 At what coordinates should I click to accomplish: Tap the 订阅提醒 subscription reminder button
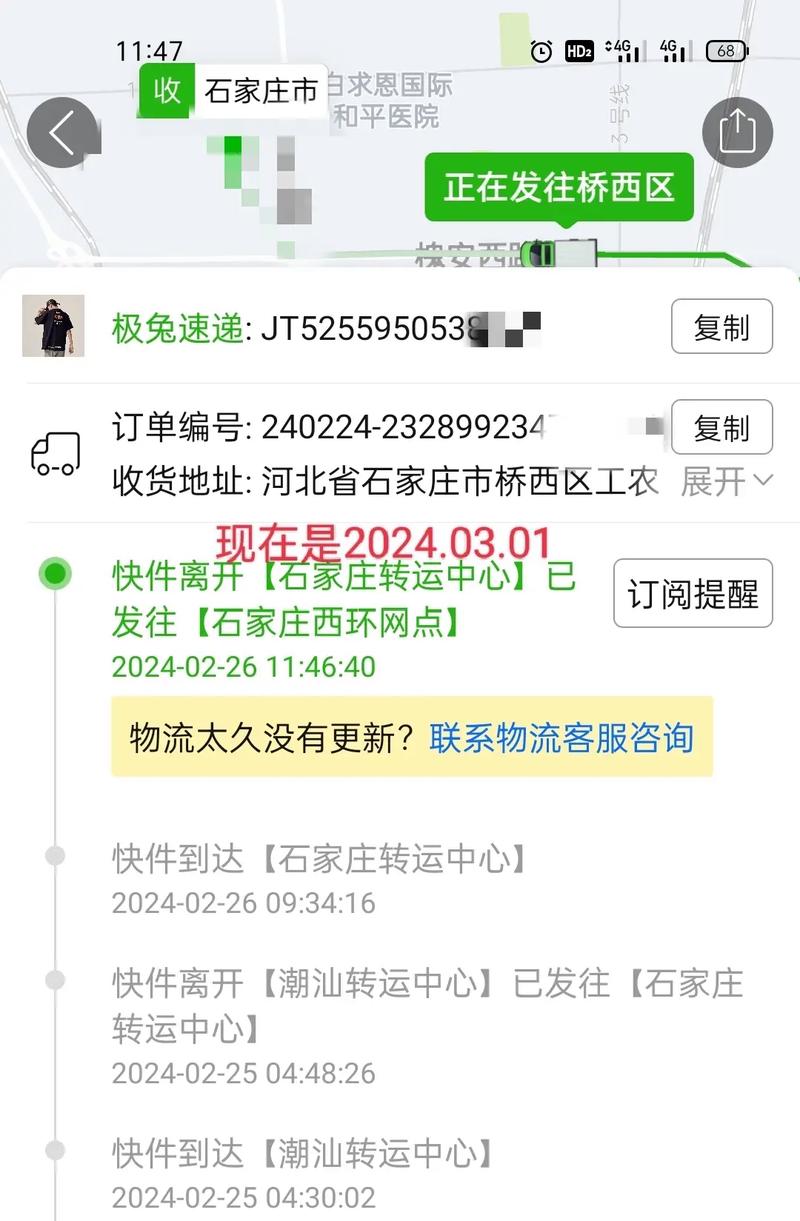click(693, 592)
